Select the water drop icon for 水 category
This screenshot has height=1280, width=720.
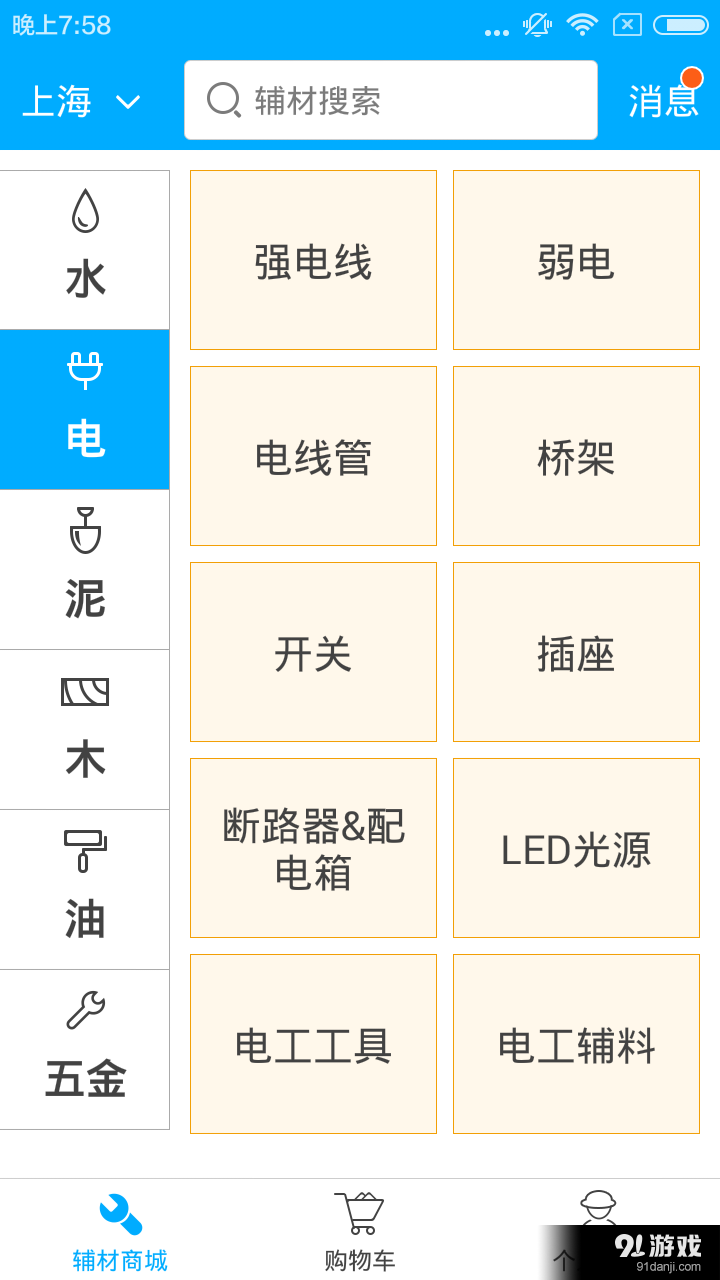[85, 210]
